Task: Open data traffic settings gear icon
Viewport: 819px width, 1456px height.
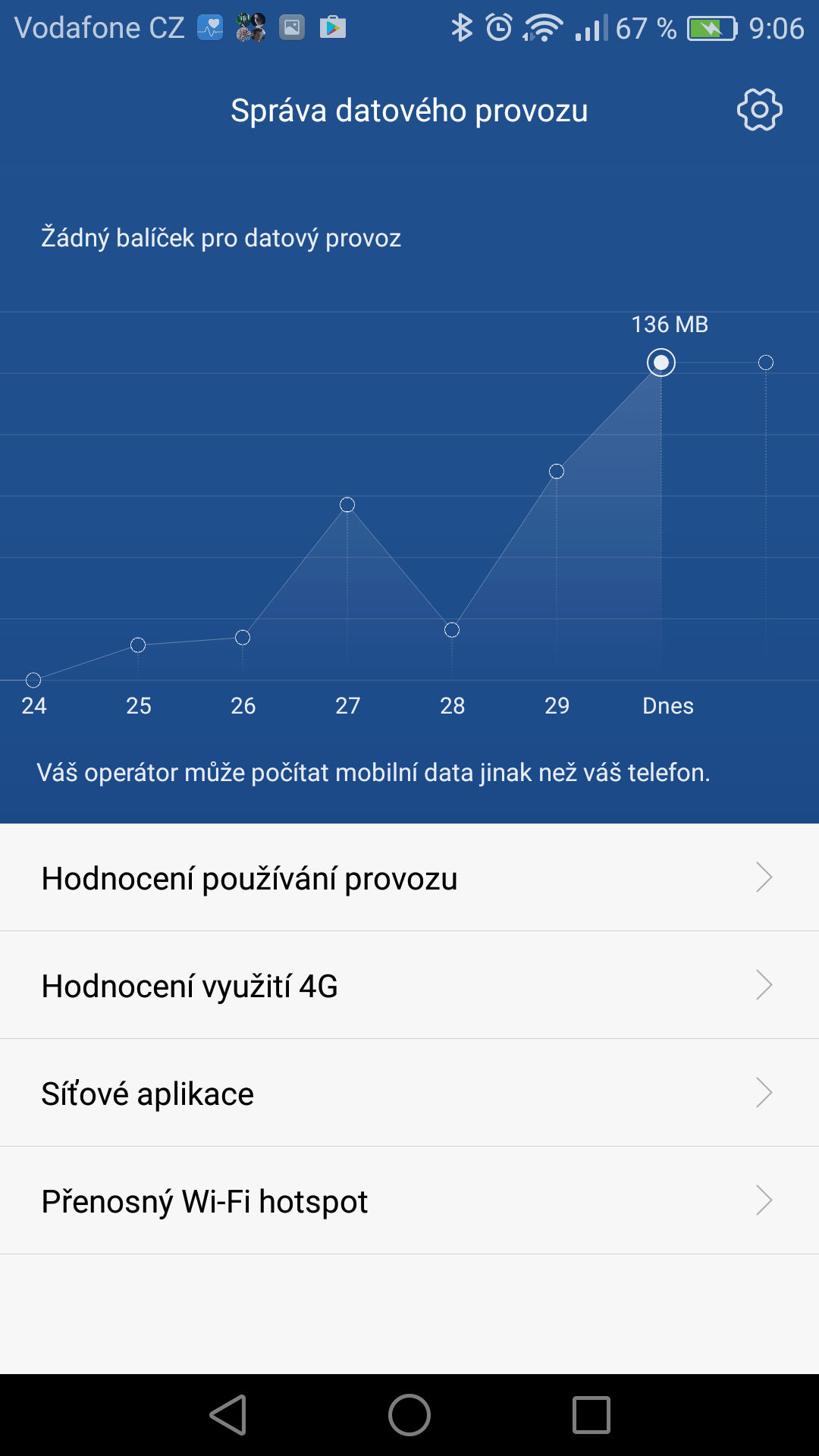Action: pos(759,110)
